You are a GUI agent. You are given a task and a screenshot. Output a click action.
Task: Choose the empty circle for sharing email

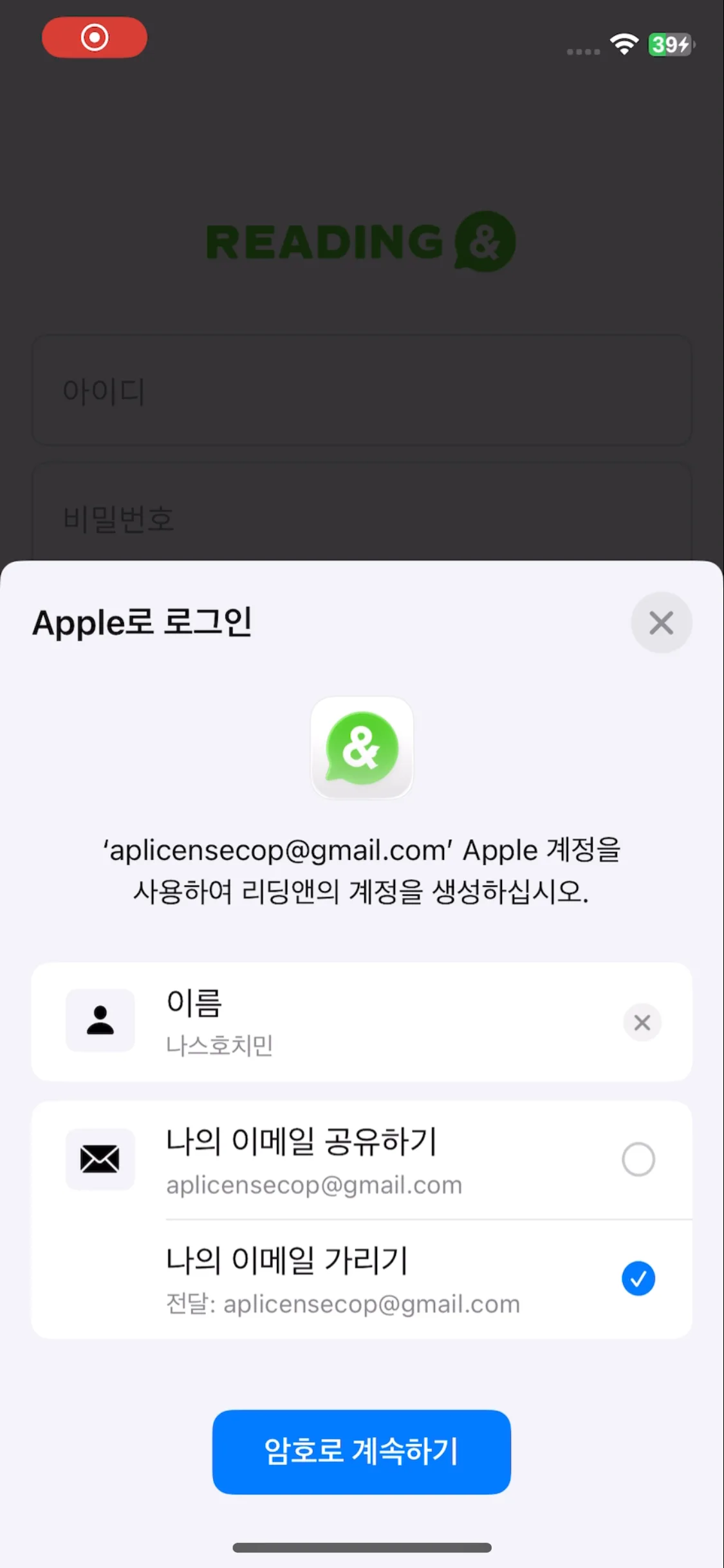pos(638,1159)
